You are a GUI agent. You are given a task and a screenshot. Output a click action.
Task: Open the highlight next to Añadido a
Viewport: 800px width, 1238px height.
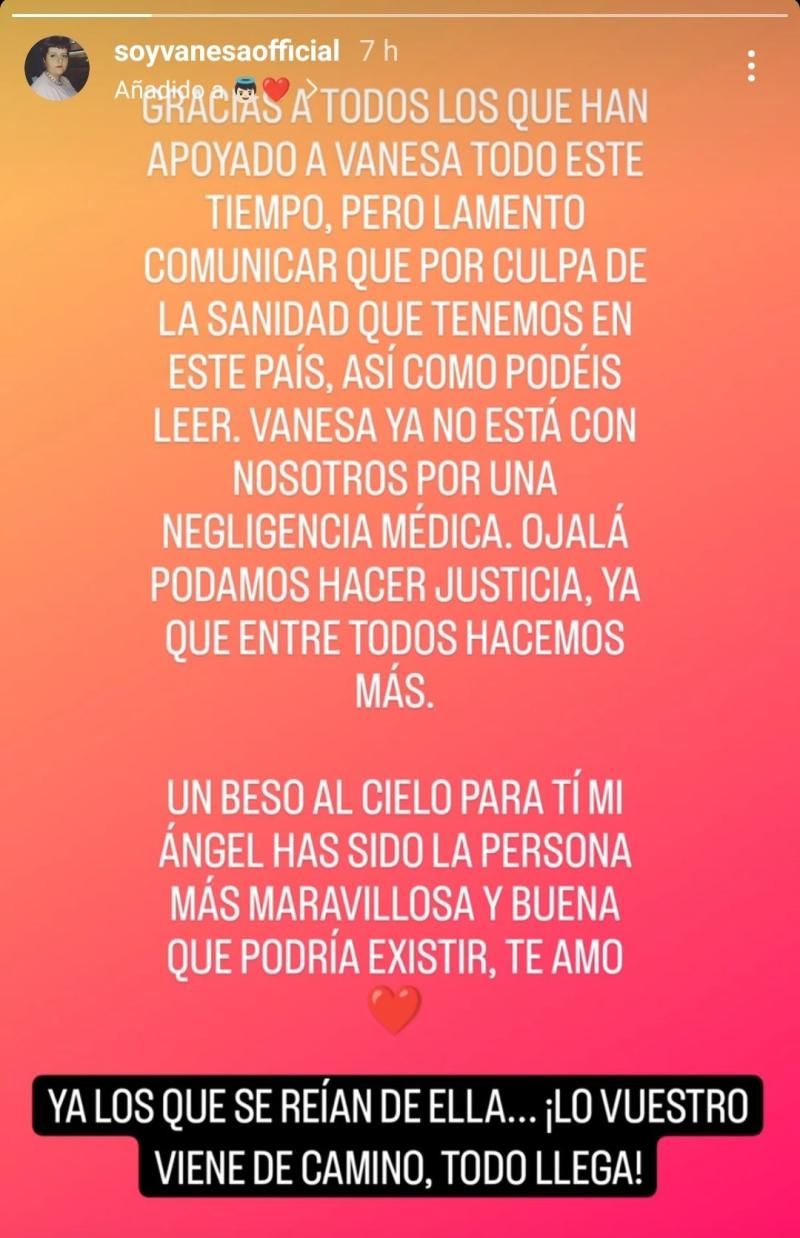(261, 88)
